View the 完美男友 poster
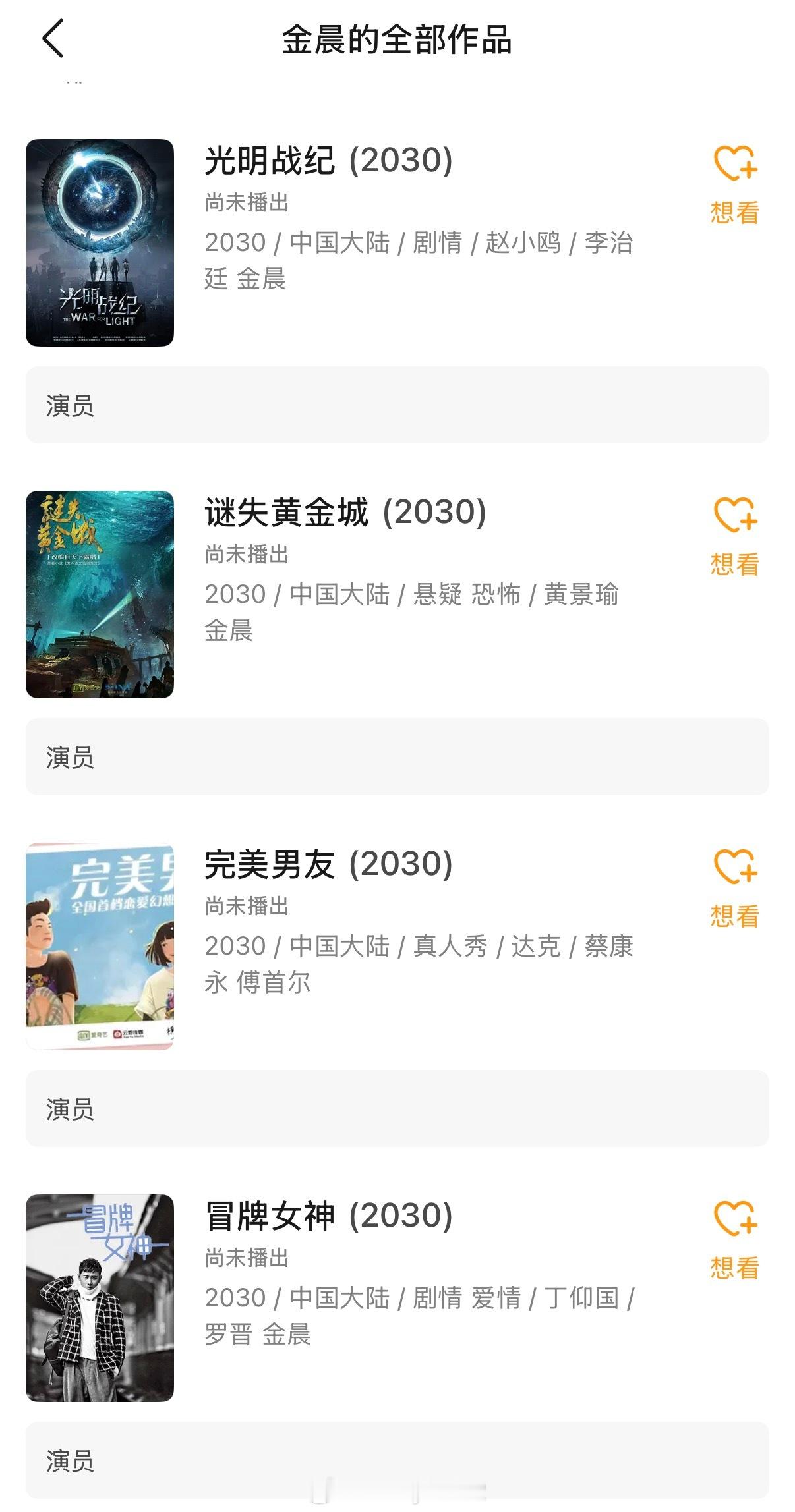 (x=100, y=946)
